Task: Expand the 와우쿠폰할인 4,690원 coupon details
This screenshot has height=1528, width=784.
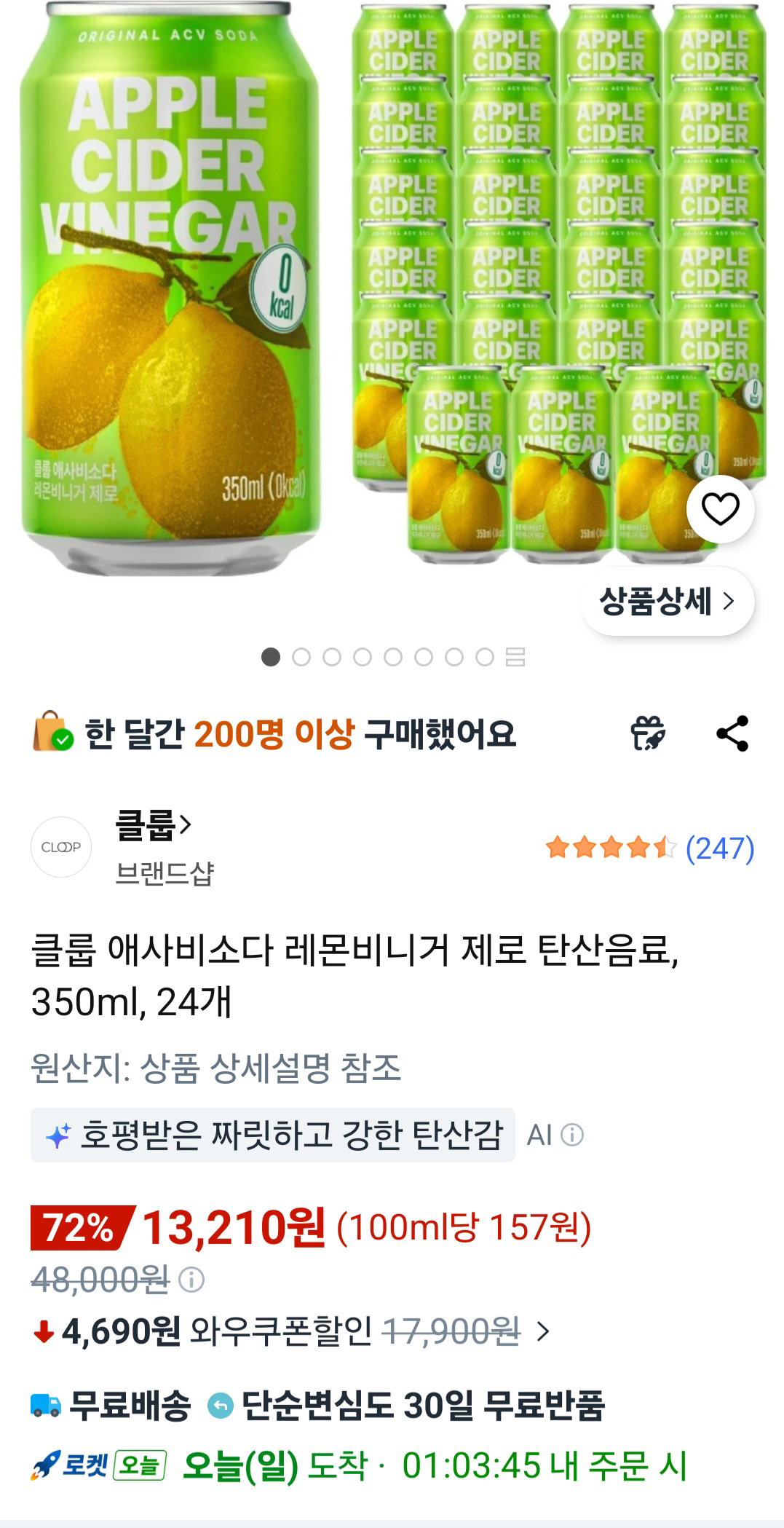Action: [x=543, y=1331]
